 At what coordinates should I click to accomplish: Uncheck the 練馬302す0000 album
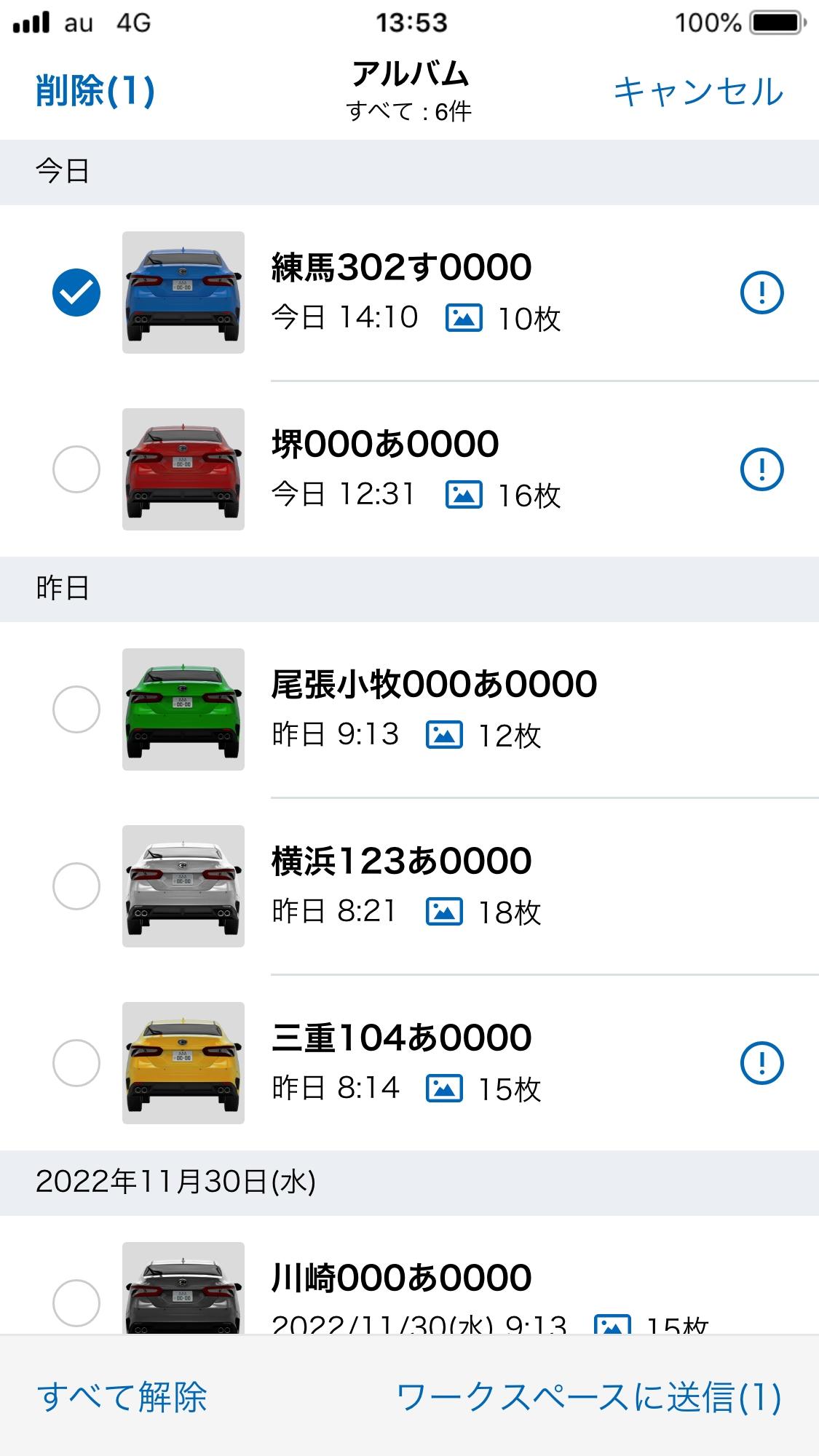[x=76, y=293]
